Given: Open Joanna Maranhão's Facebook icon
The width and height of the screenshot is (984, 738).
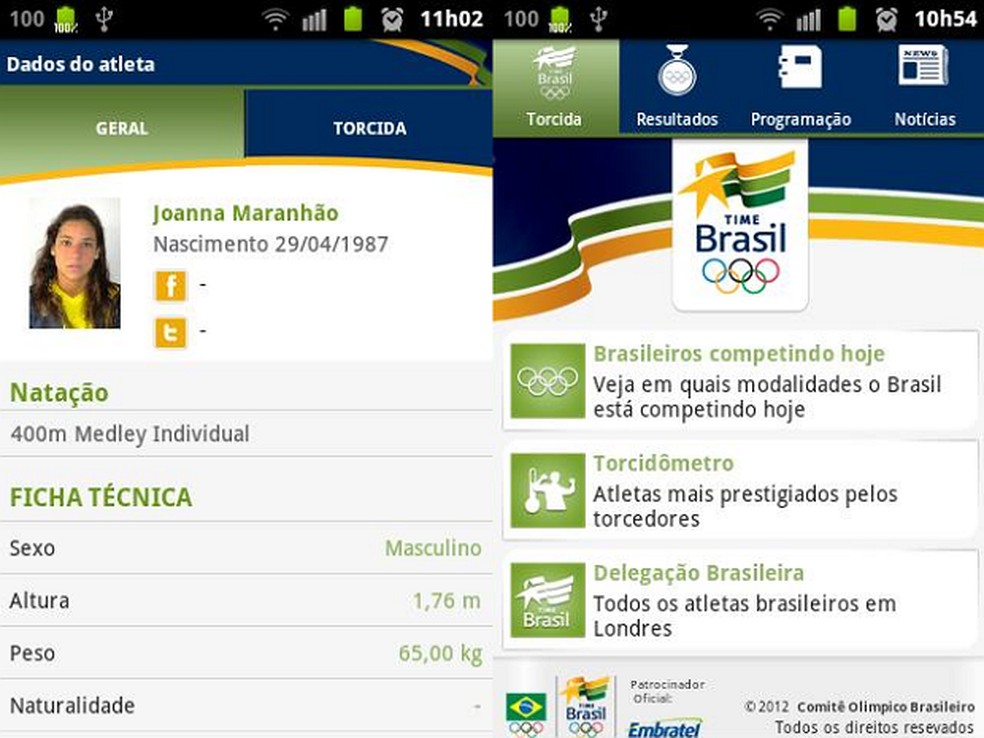Looking at the screenshot, I should click(x=170, y=287).
